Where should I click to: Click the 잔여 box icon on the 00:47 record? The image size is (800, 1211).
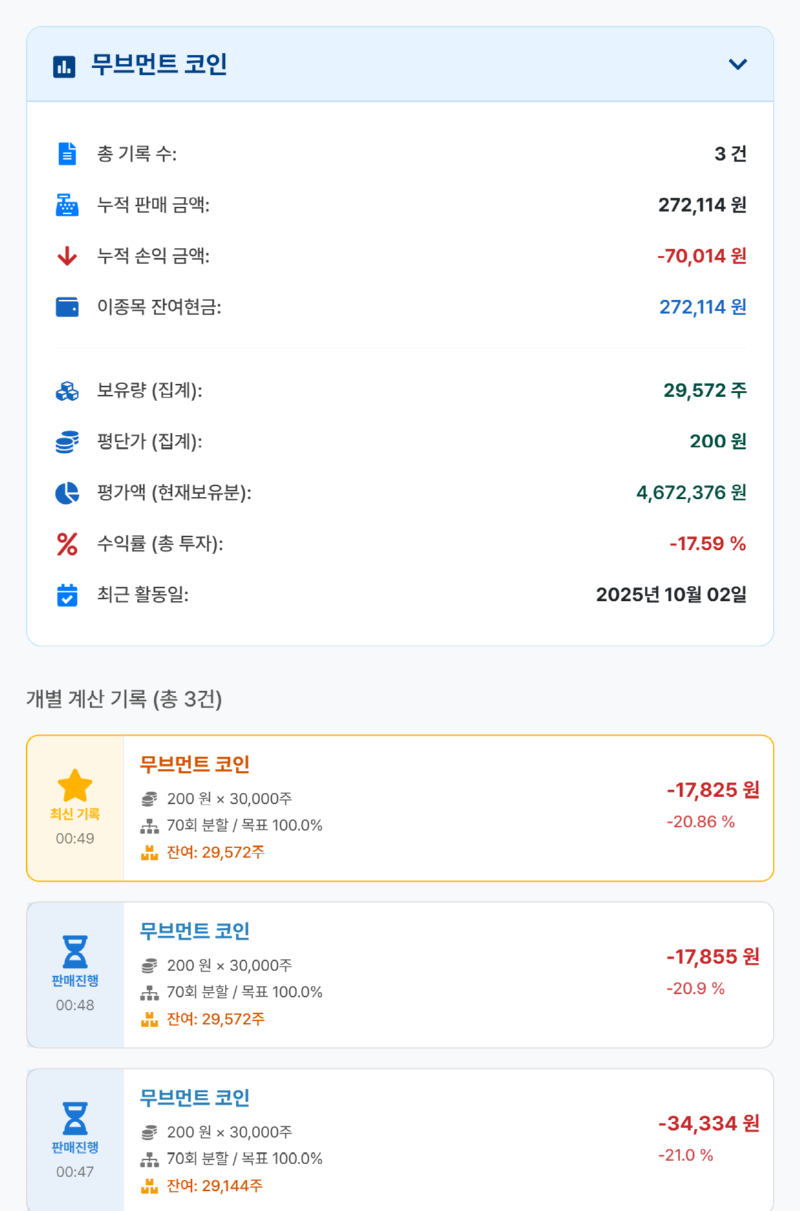[x=150, y=1186]
